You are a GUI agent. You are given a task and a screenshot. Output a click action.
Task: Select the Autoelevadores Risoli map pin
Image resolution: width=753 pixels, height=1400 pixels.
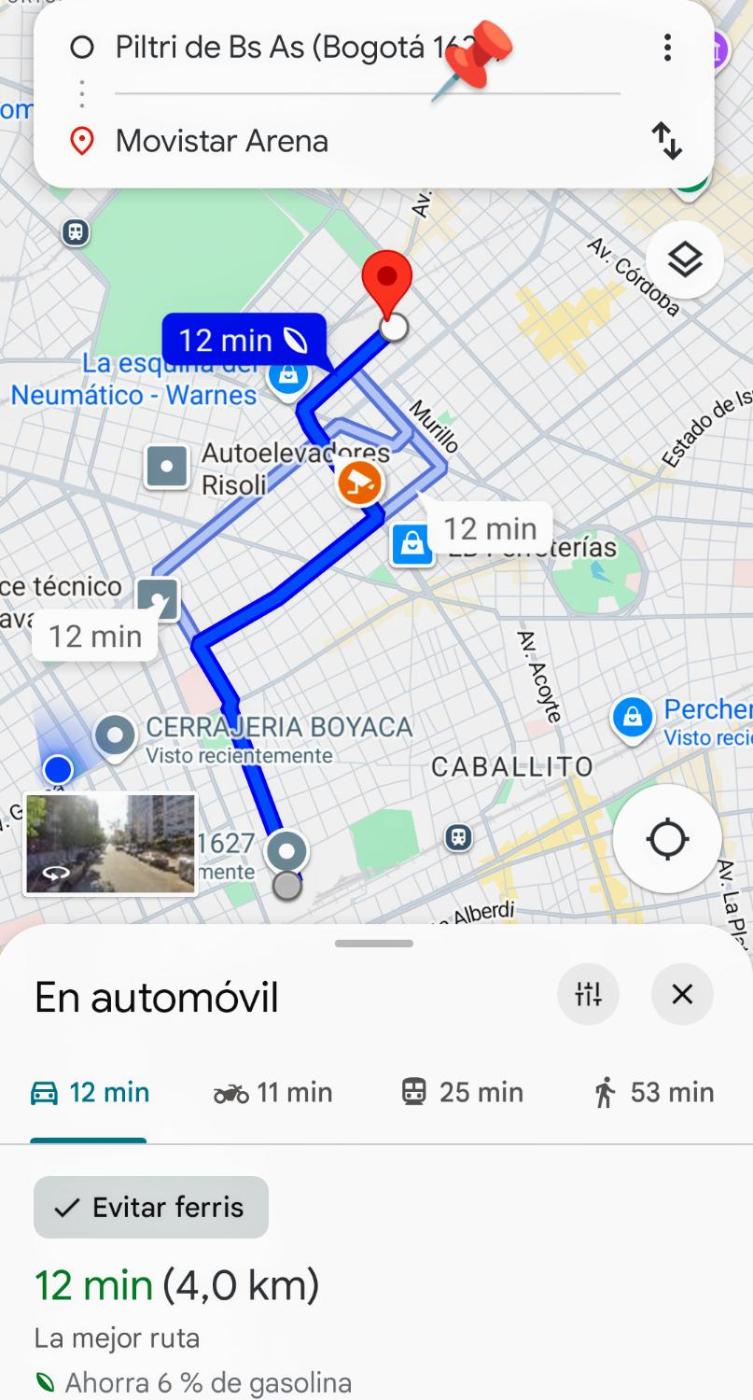point(166,466)
